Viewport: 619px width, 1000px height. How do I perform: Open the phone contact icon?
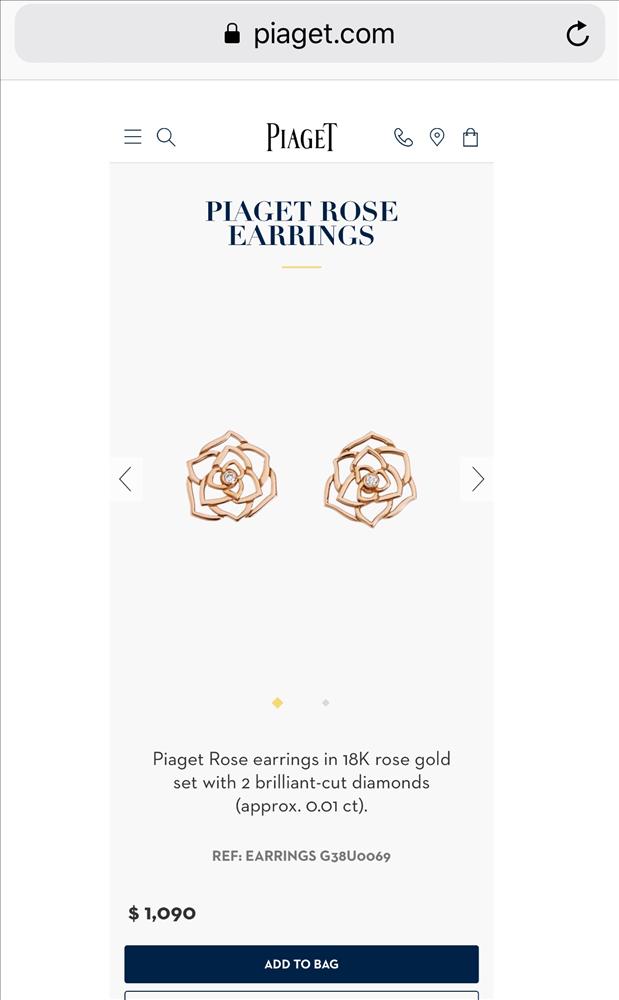pyautogui.click(x=403, y=137)
